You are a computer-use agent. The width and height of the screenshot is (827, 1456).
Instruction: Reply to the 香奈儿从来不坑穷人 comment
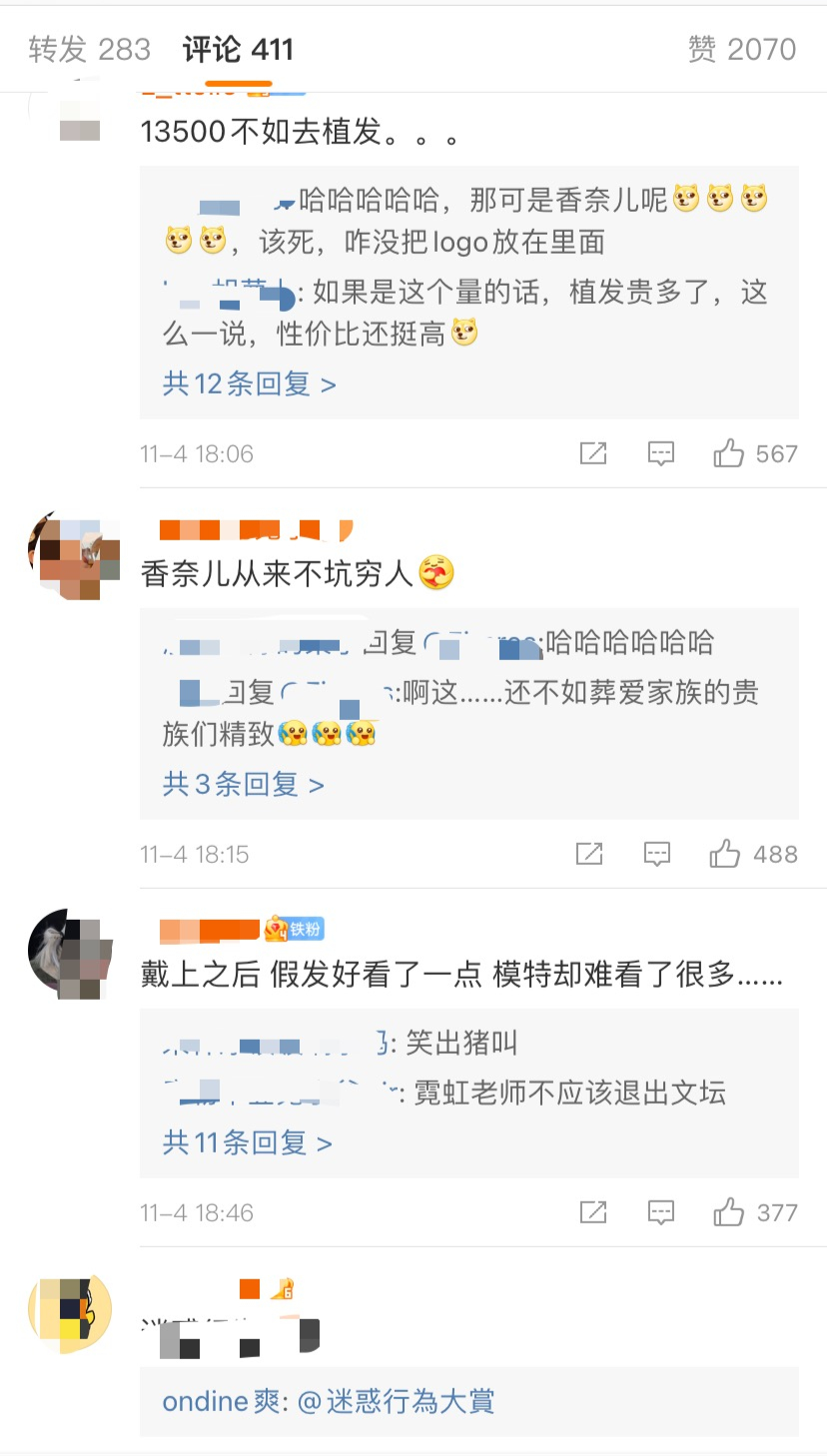pyautogui.click(x=657, y=854)
